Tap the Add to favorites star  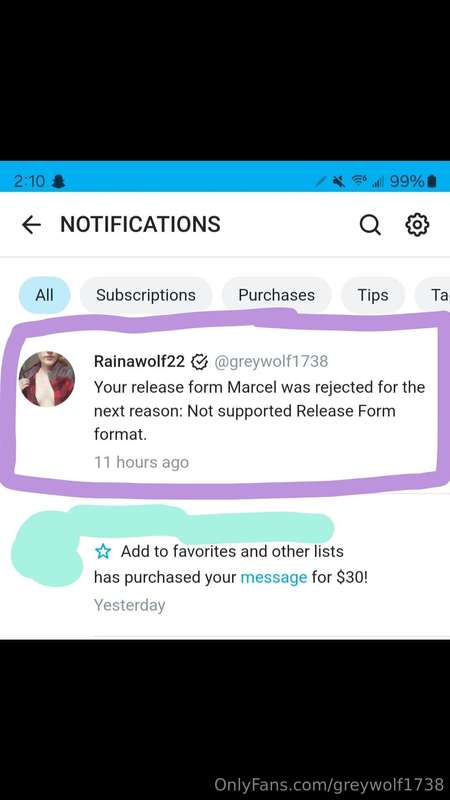tap(103, 552)
